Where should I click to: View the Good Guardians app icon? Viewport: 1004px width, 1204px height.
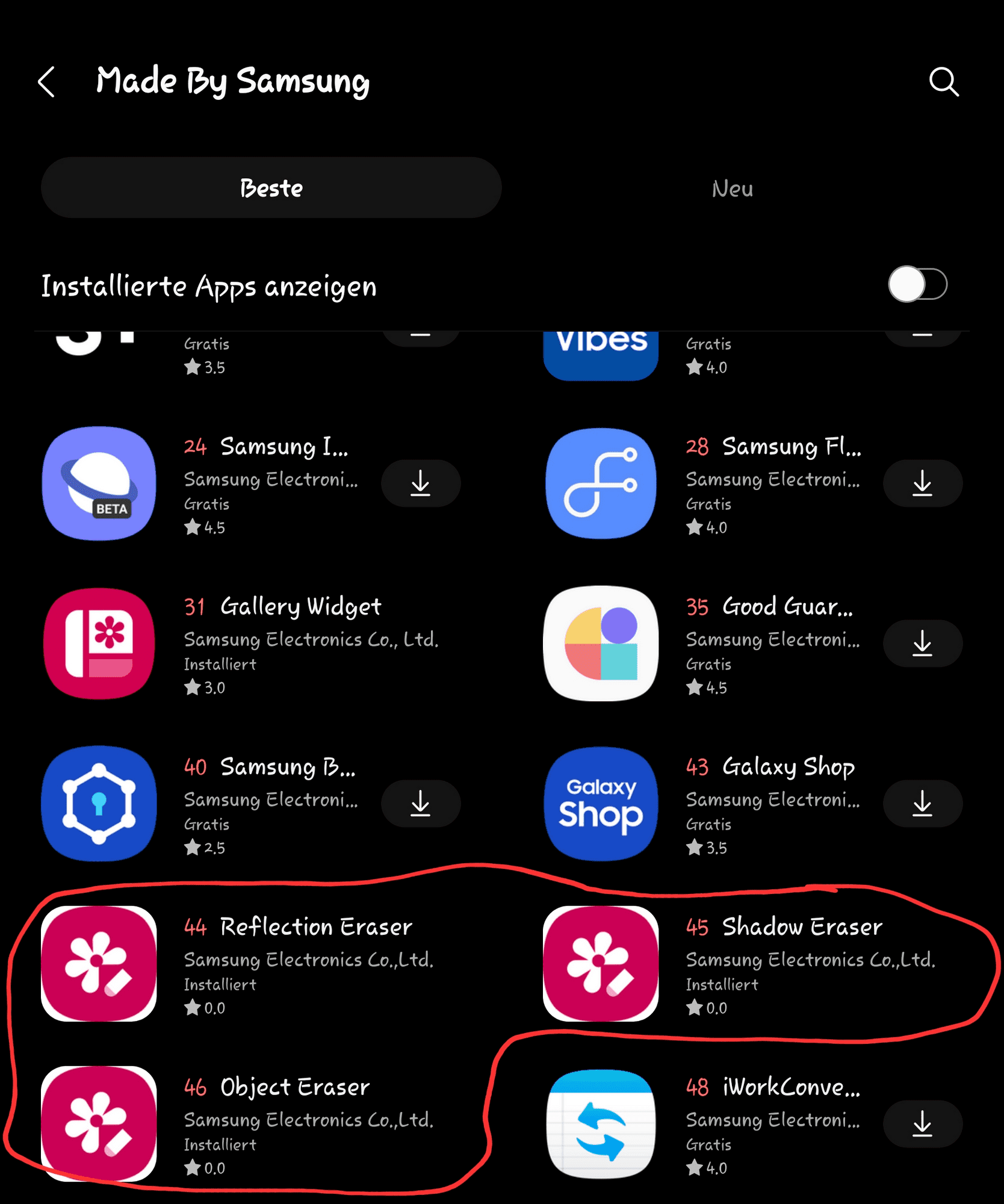pos(600,644)
